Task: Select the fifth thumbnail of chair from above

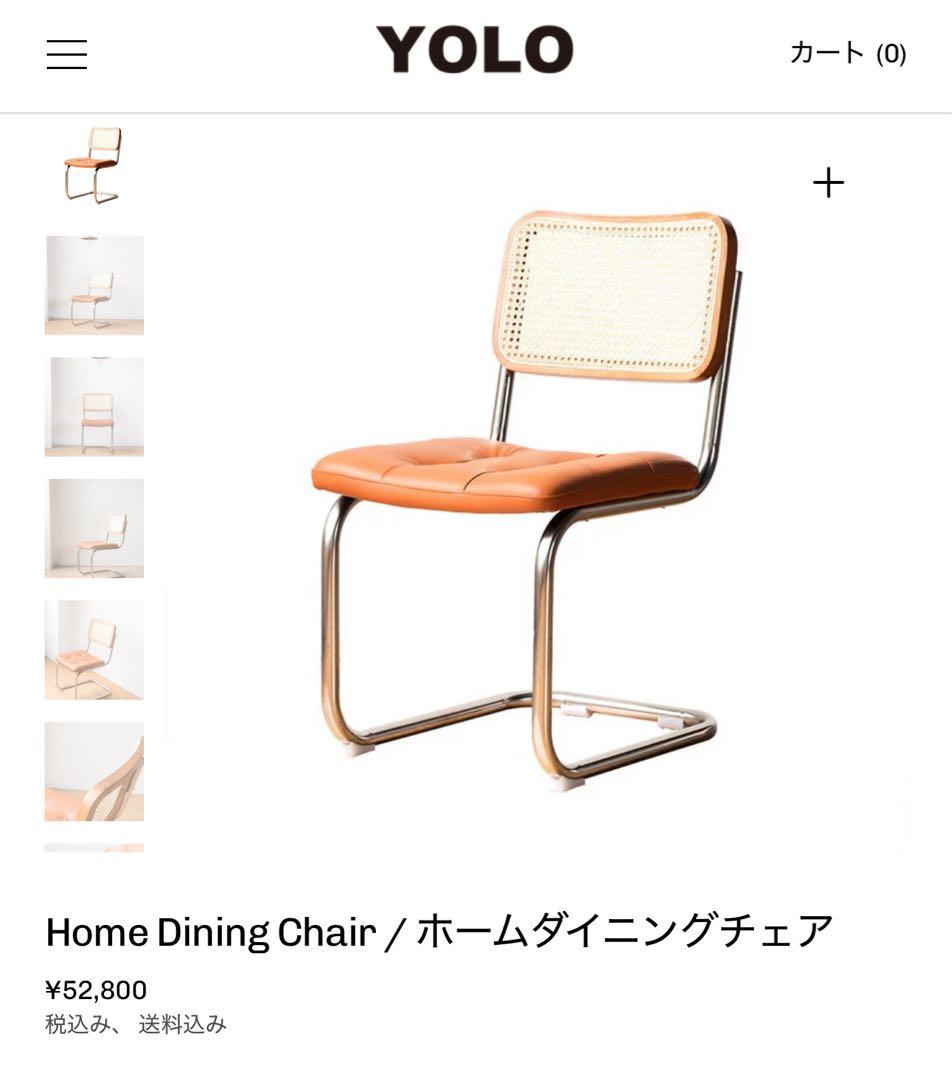Action: tap(94, 650)
